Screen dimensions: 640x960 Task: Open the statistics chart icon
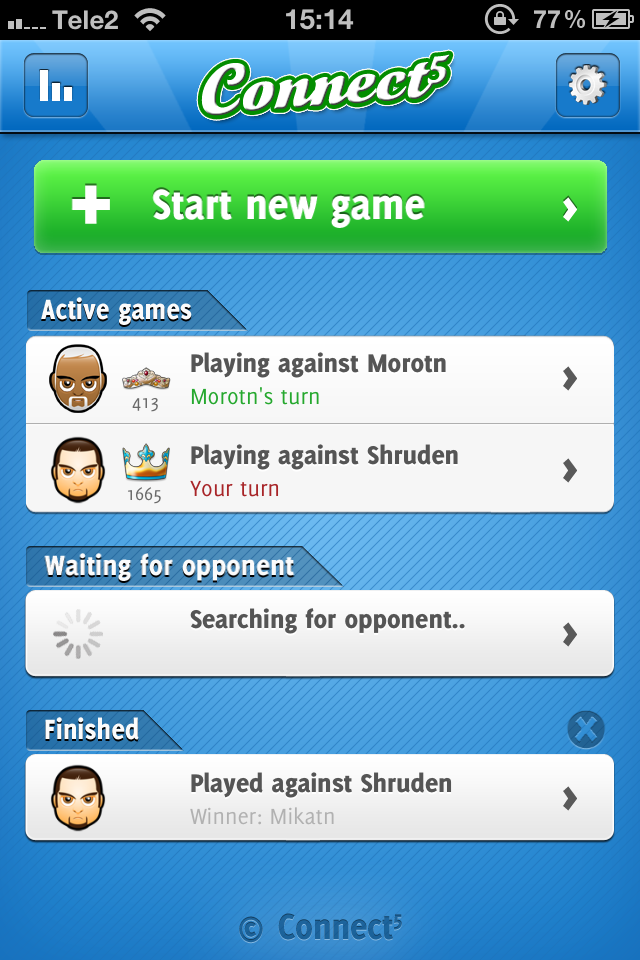[x=56, y=86]
